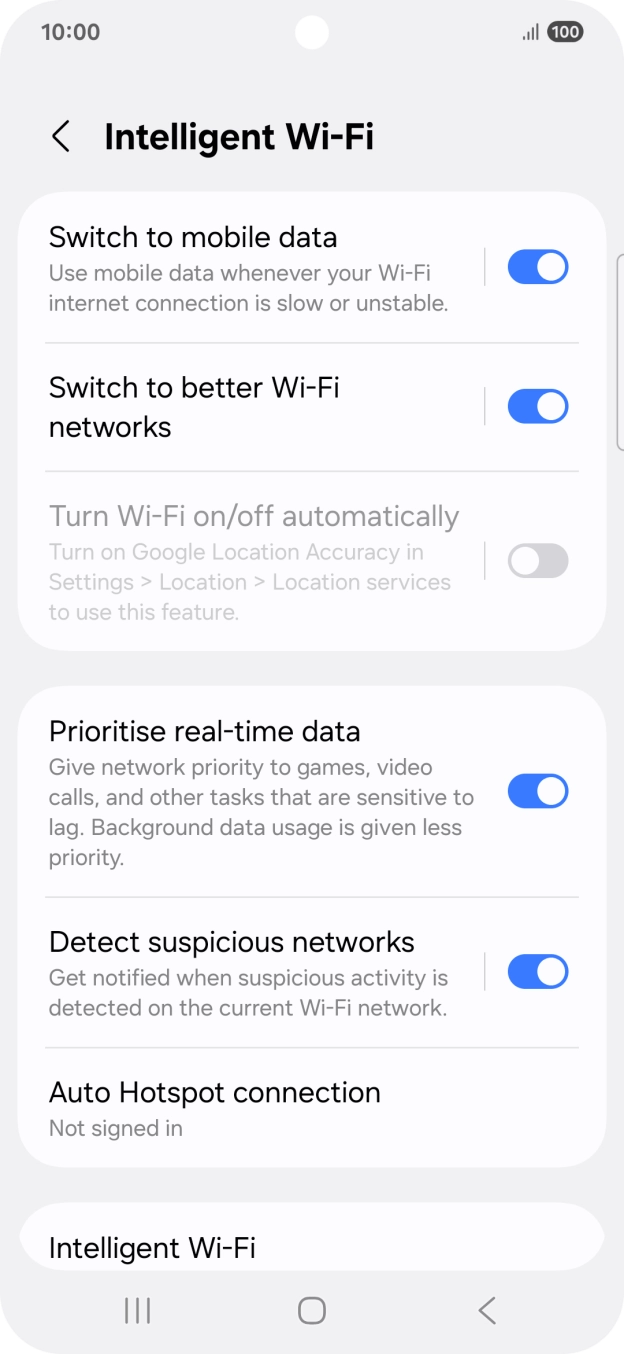
Task: Disable Switch to better Wi-Fi networks toggle
Action: coord(537,407)
